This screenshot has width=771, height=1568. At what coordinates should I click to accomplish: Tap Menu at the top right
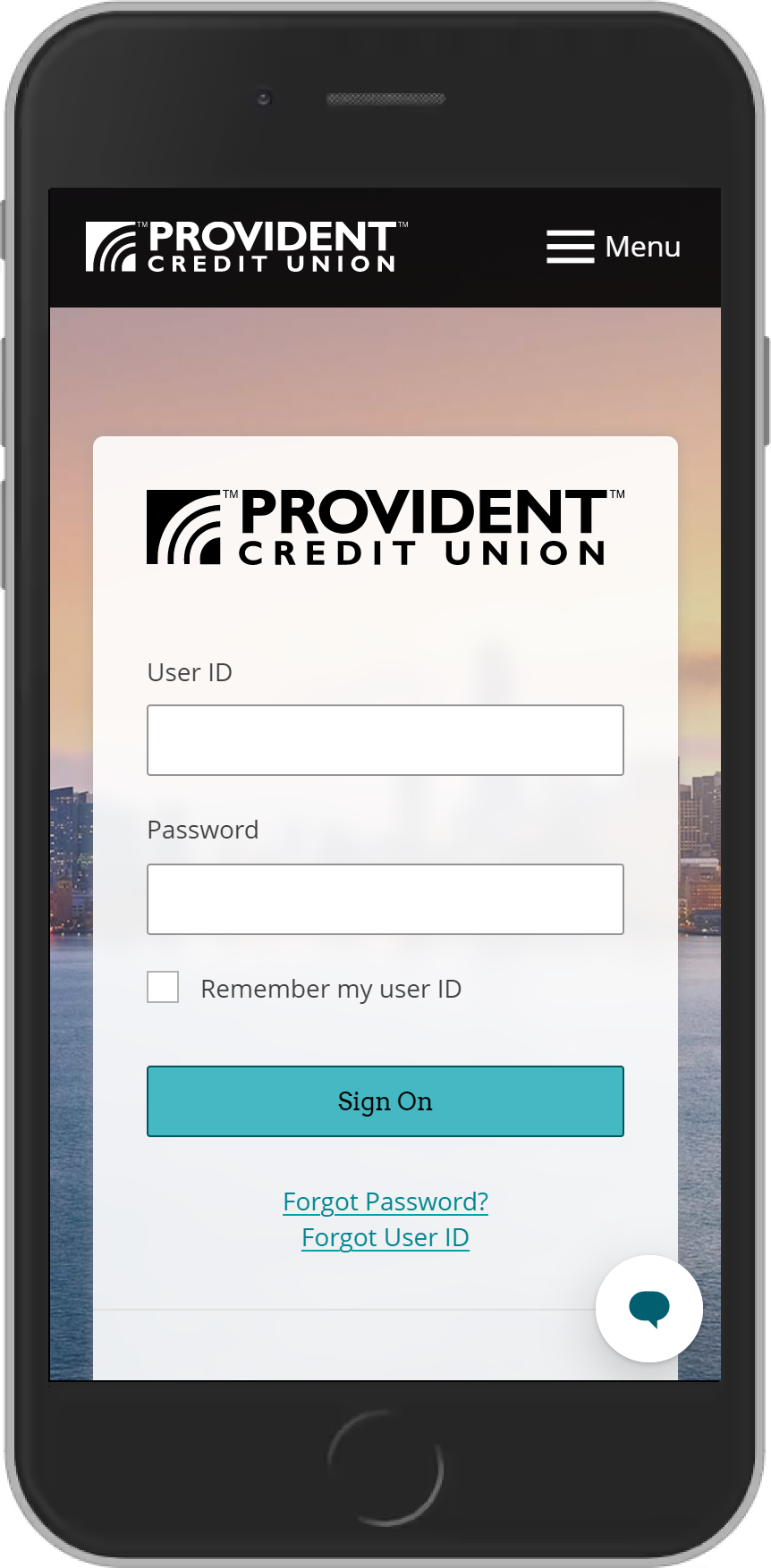coord(613,247)
